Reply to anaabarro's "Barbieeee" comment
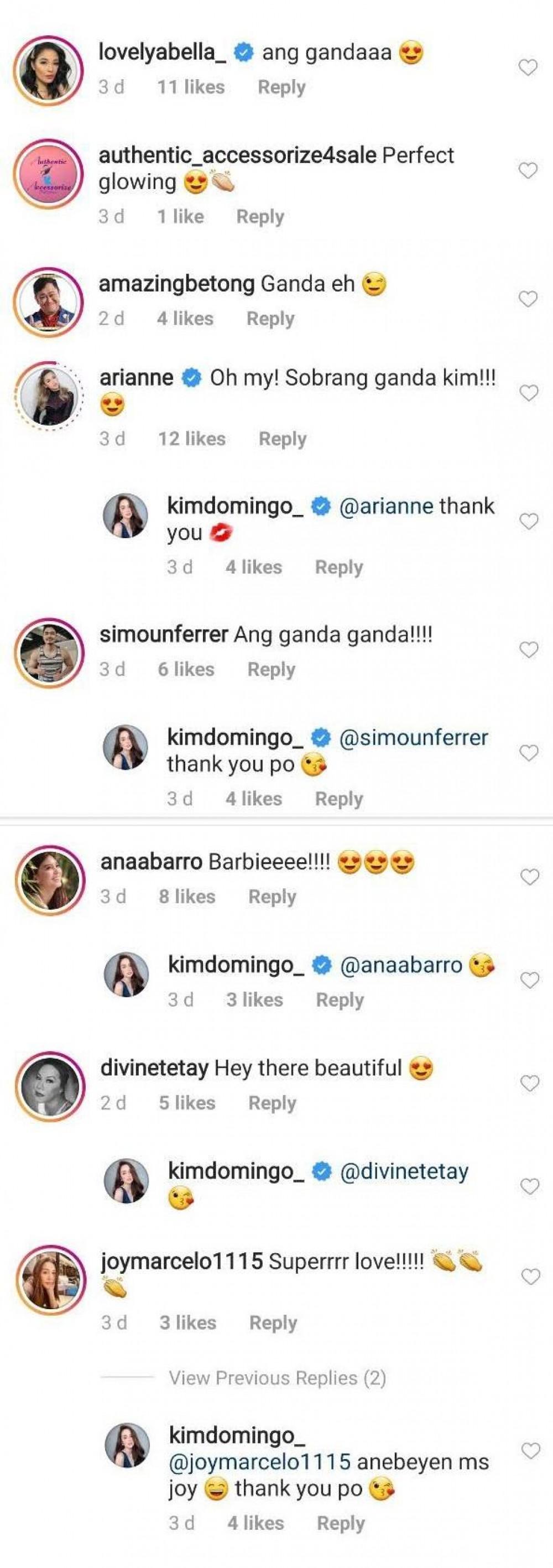 (x=272, y=897)
